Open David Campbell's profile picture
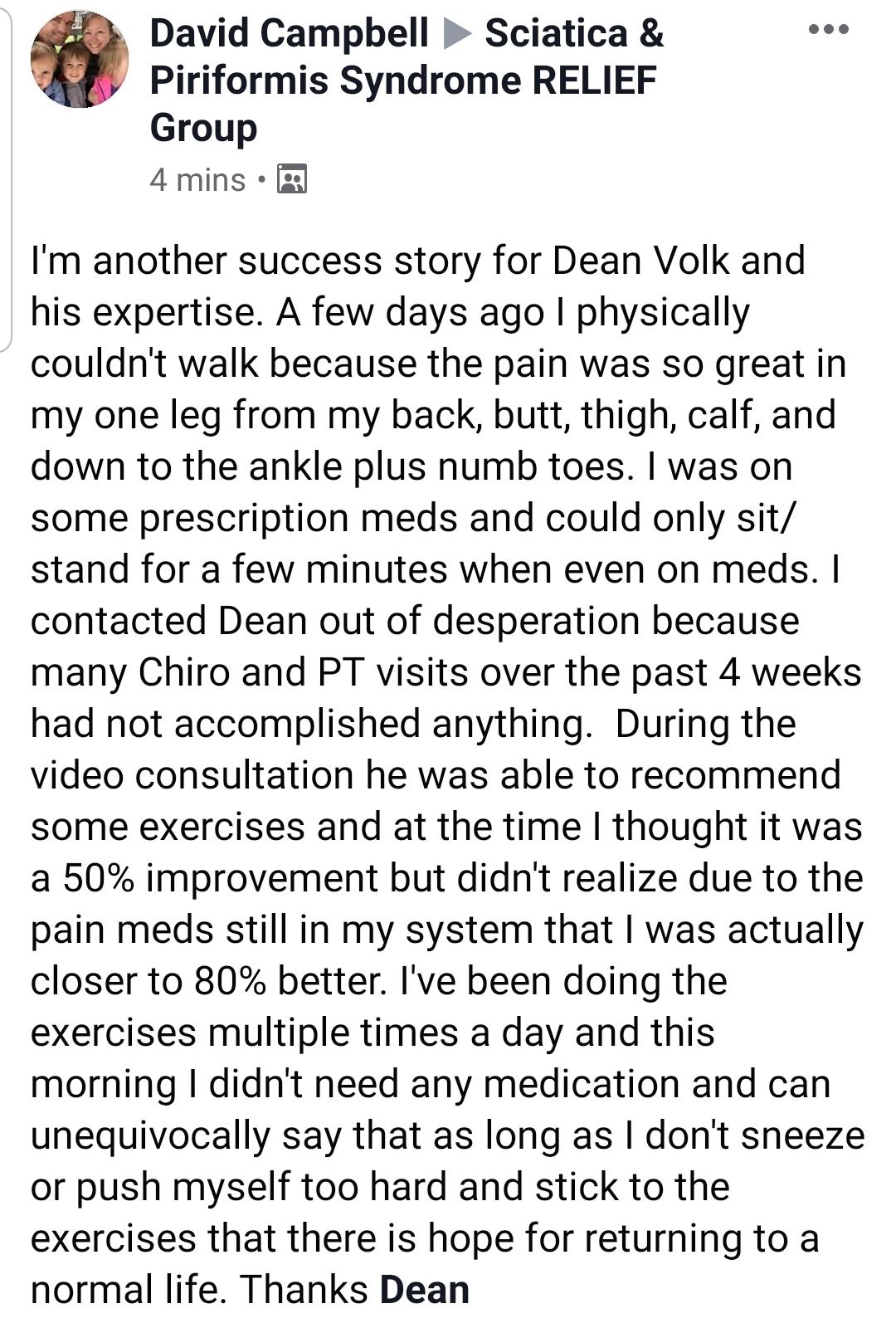Image resolution: width=896 pixels, height=1328 pixels. click(x=80, y=60)
